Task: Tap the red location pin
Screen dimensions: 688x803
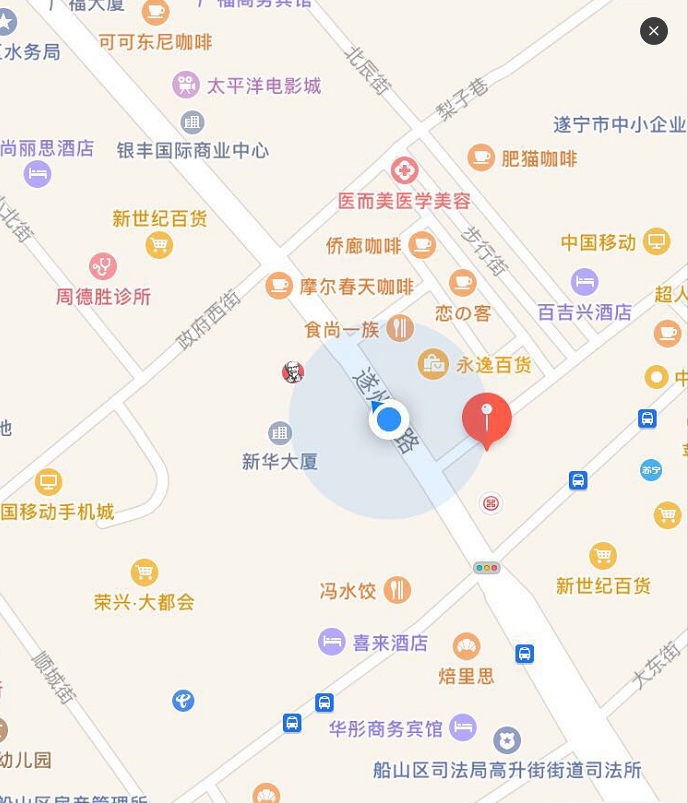Action: pos(487,418)
